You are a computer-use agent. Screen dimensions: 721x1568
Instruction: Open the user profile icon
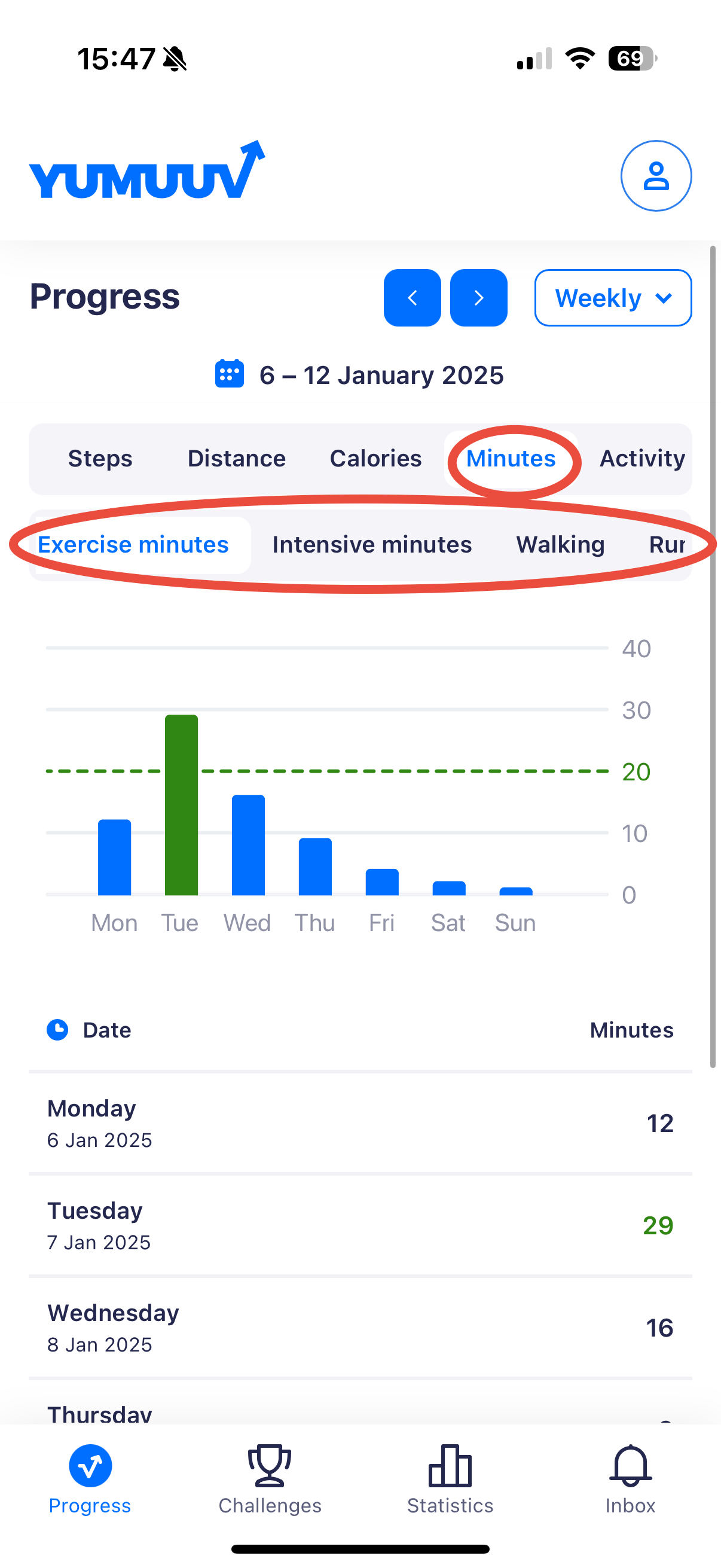(x=656, y=176)
